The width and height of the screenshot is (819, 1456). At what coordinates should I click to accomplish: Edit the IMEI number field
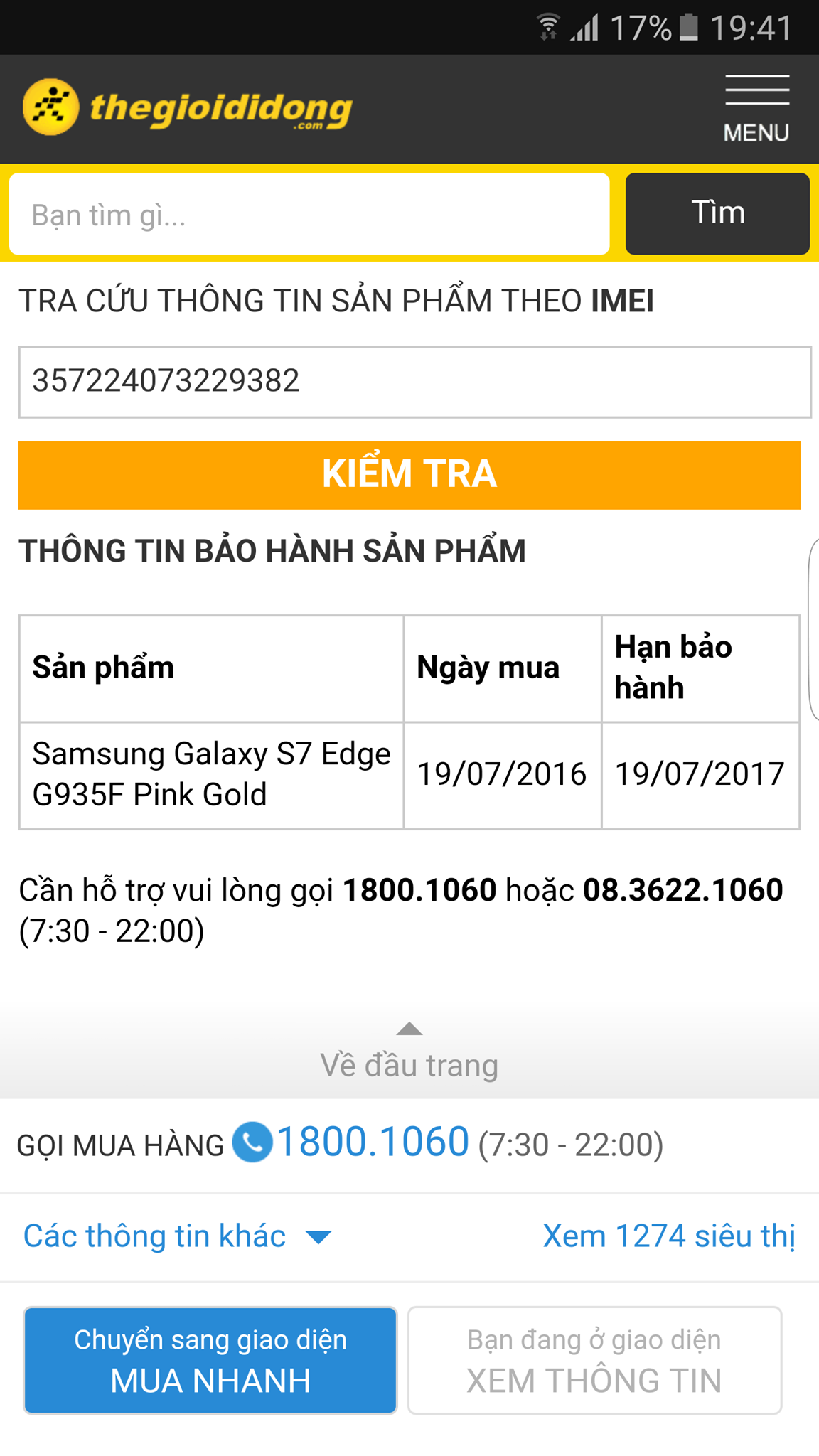coord(414,382)
